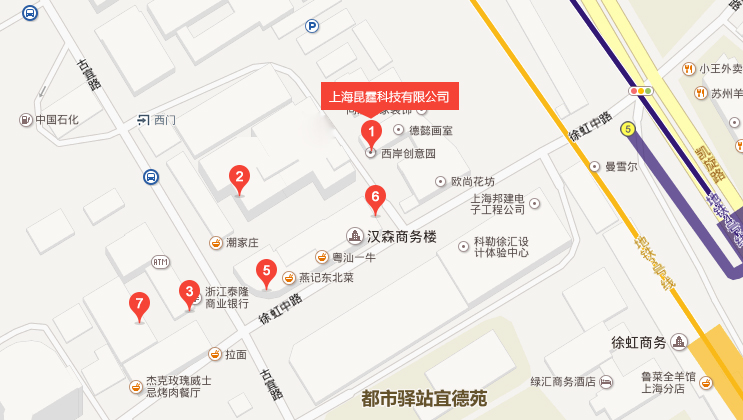Tap map marker number 6
743x420 pixels.
(375, 197)
